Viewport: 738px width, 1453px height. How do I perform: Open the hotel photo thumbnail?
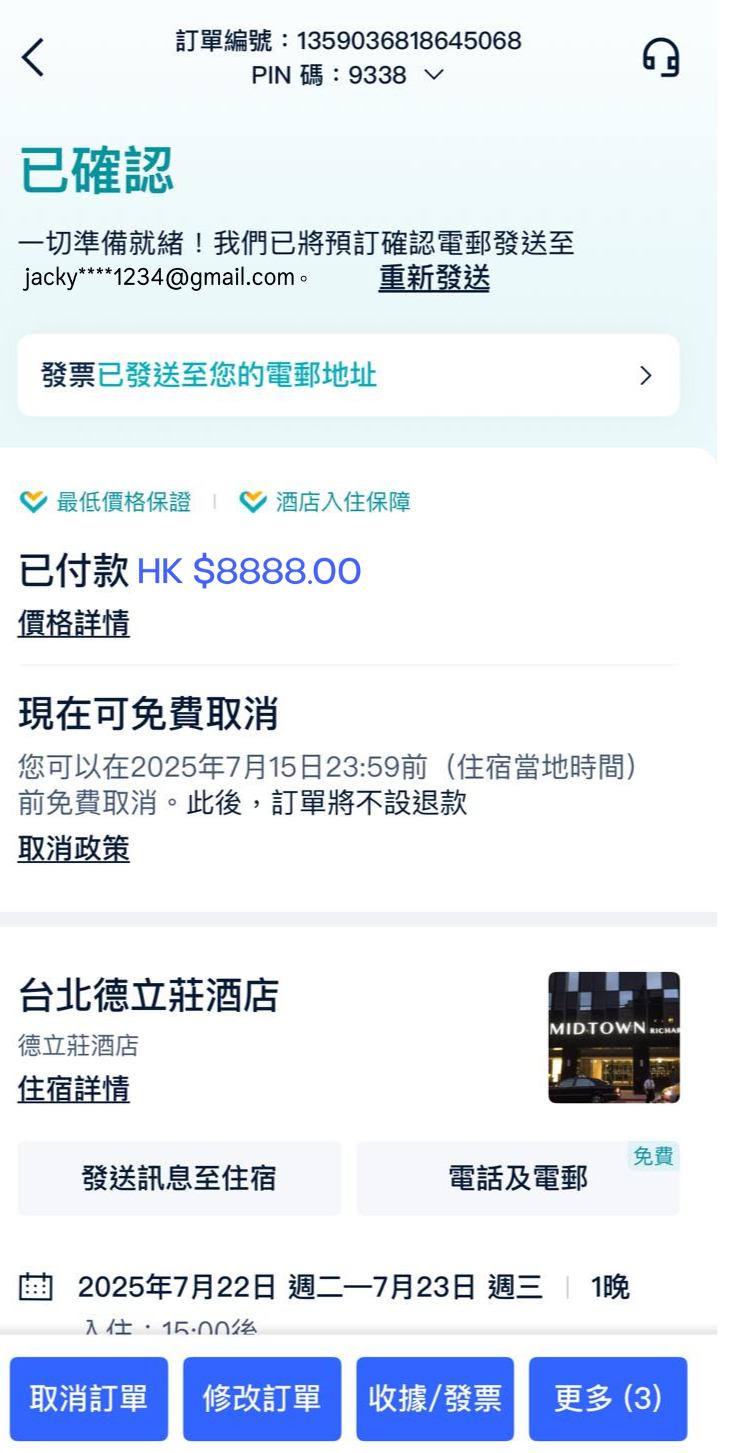pyautogui.click(x=613, y=1038)
